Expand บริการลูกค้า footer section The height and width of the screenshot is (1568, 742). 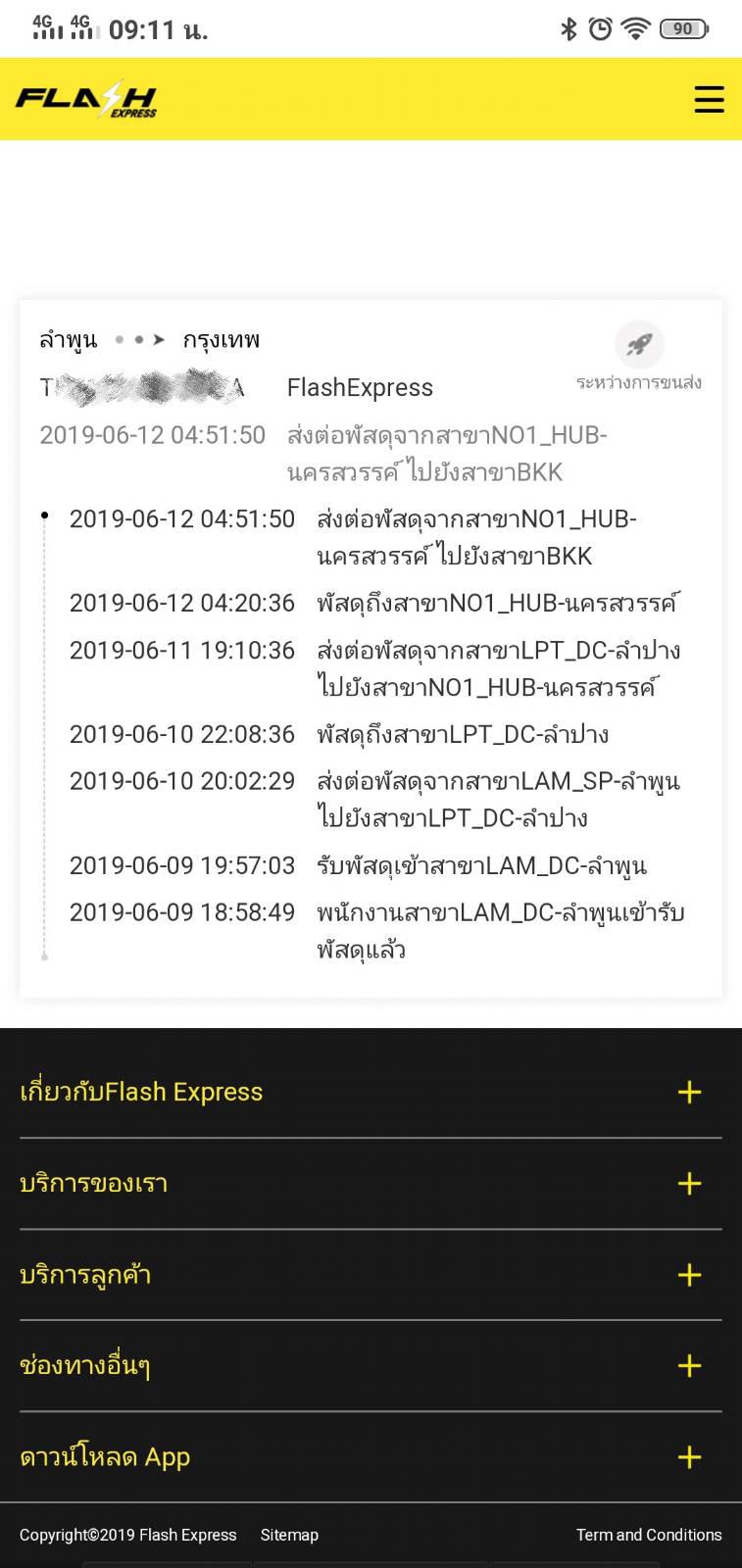click(371, 1274)
